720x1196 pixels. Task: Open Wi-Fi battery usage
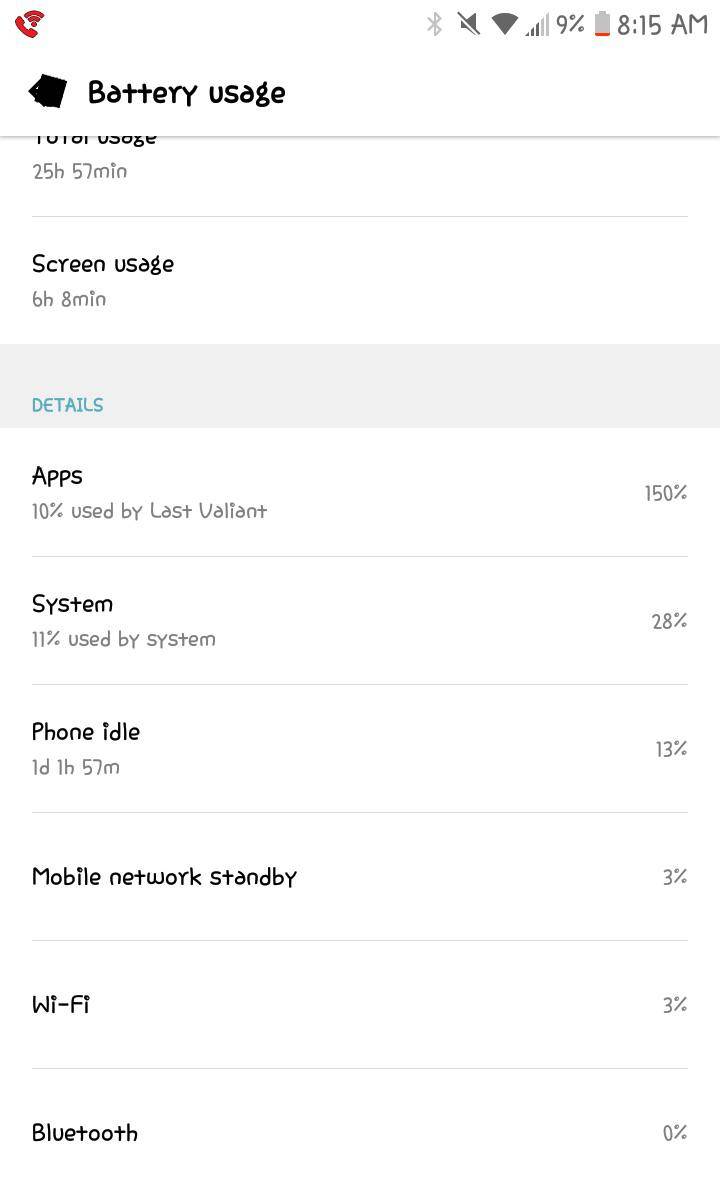click(359, 1005)
